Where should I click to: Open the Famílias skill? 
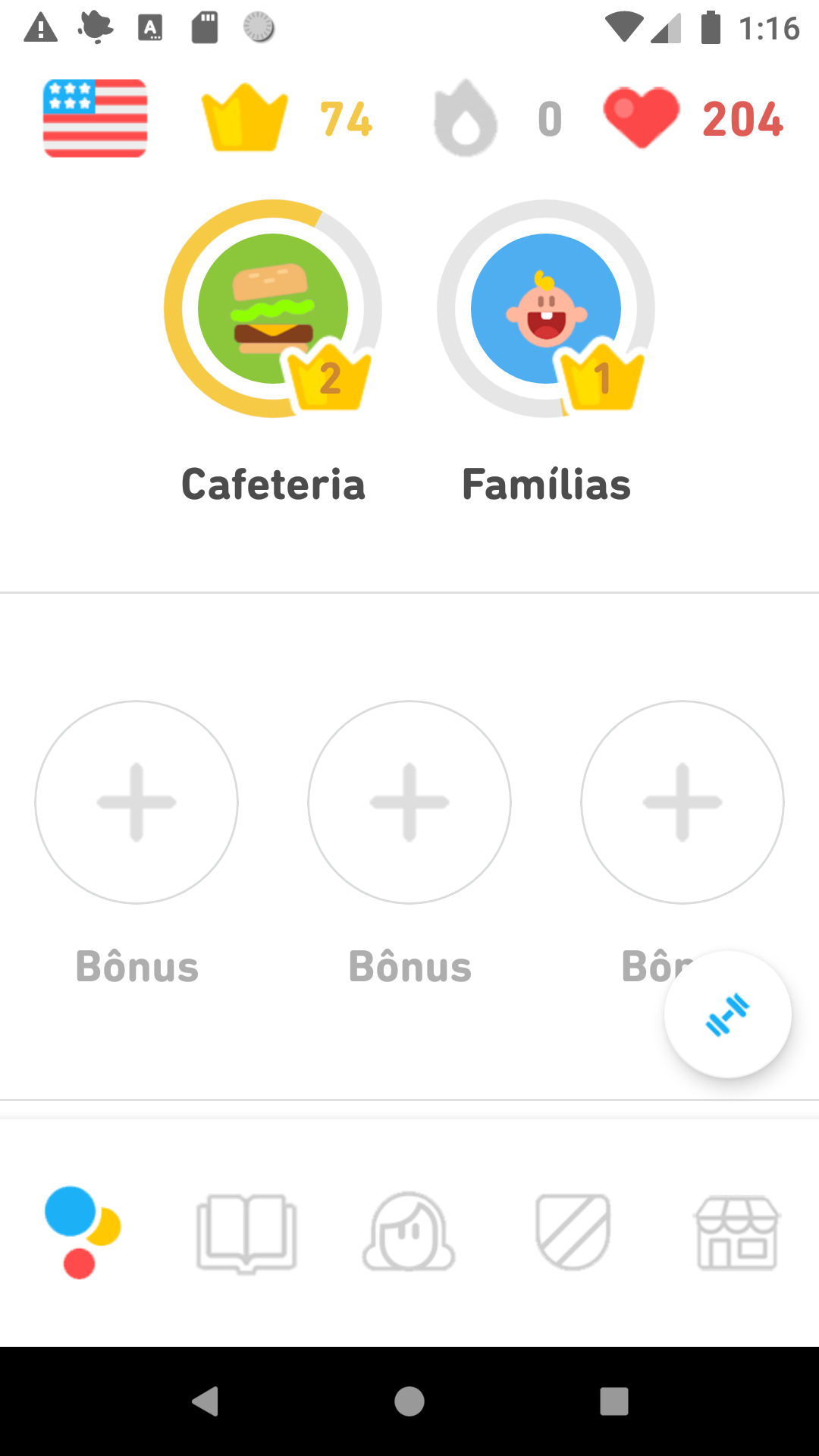coord(546,309)
